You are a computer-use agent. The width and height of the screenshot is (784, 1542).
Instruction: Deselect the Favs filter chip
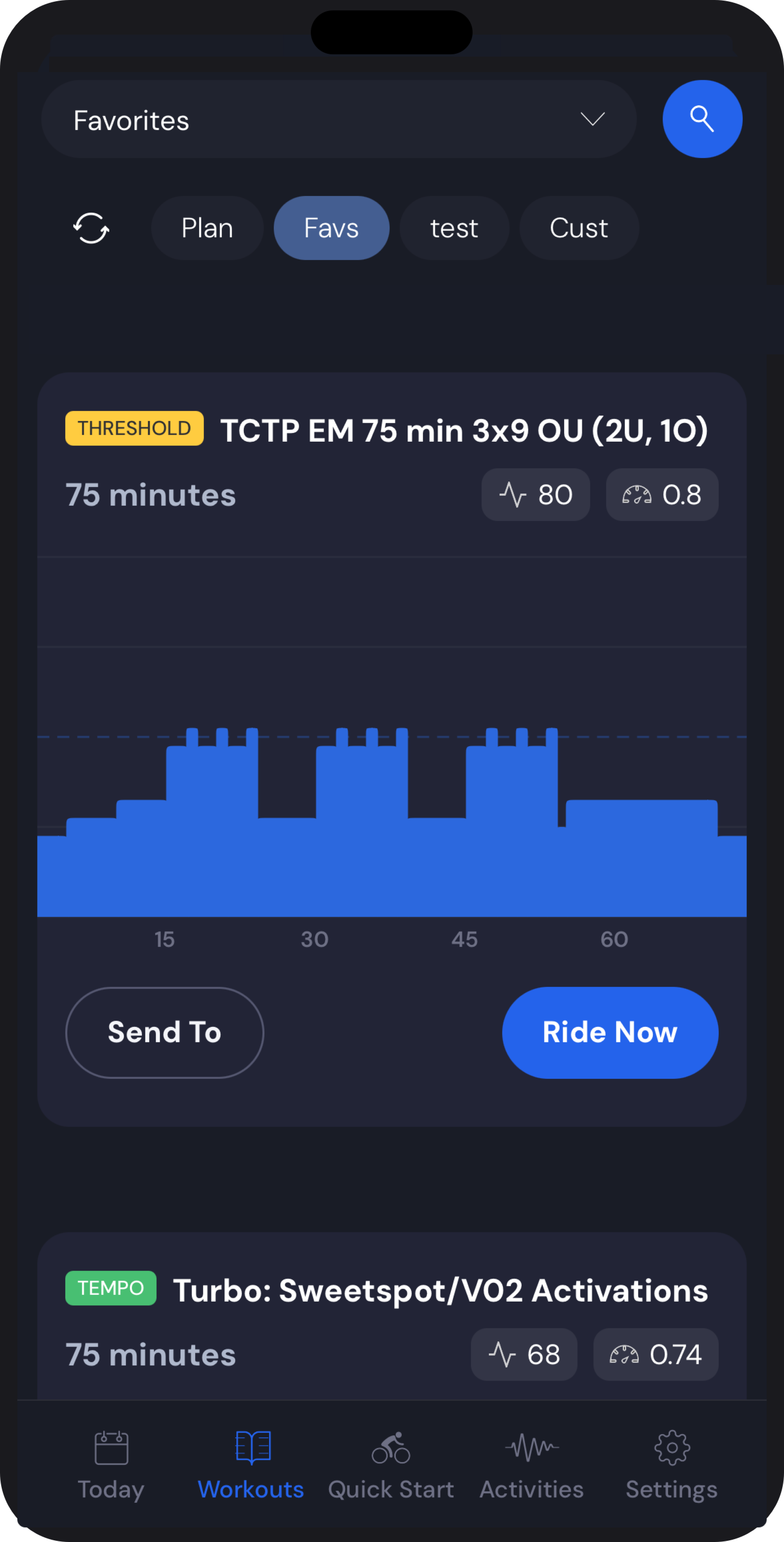[x=331, y=228]
